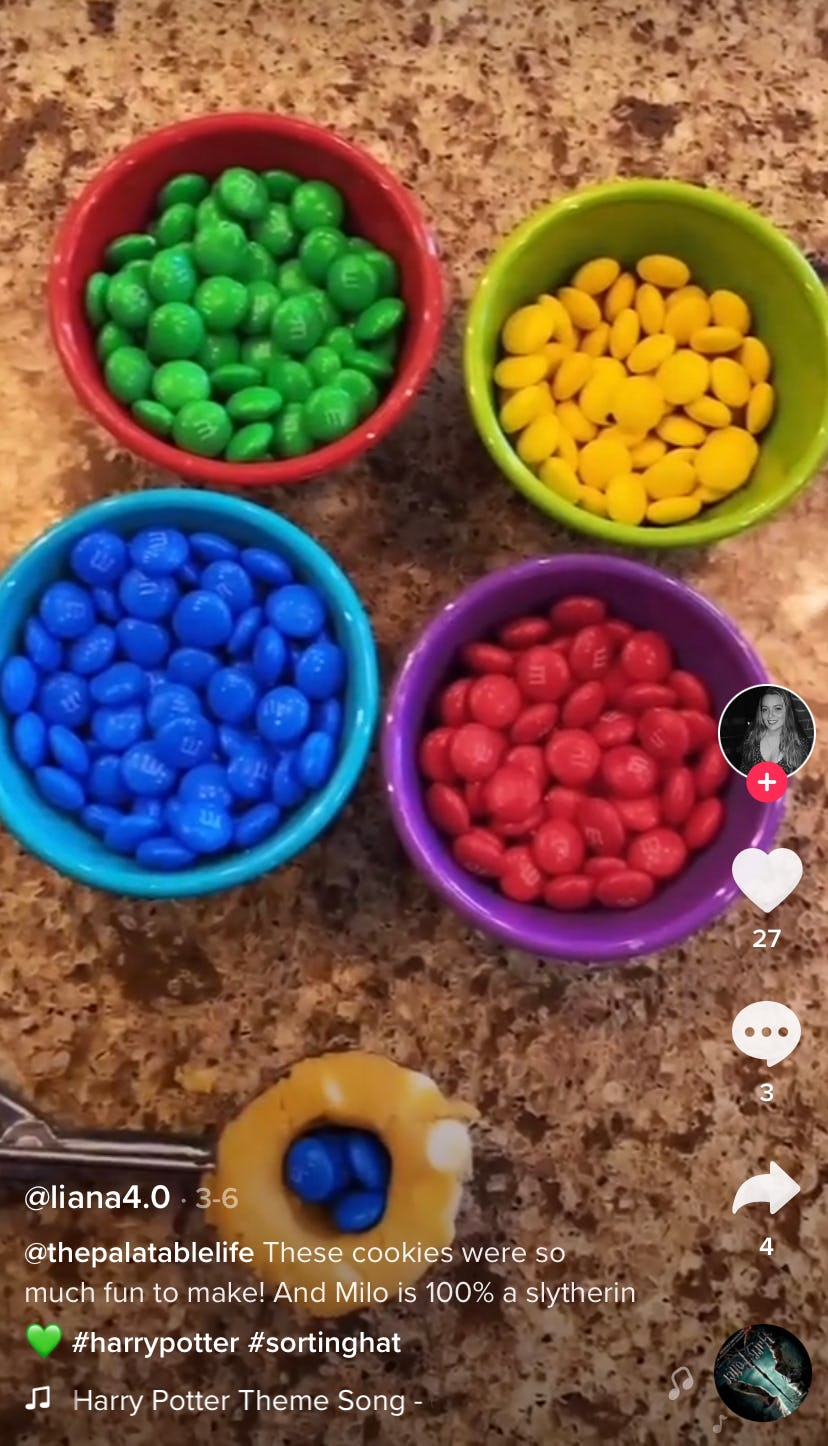Open the comments bubble

click(766, 1033)
